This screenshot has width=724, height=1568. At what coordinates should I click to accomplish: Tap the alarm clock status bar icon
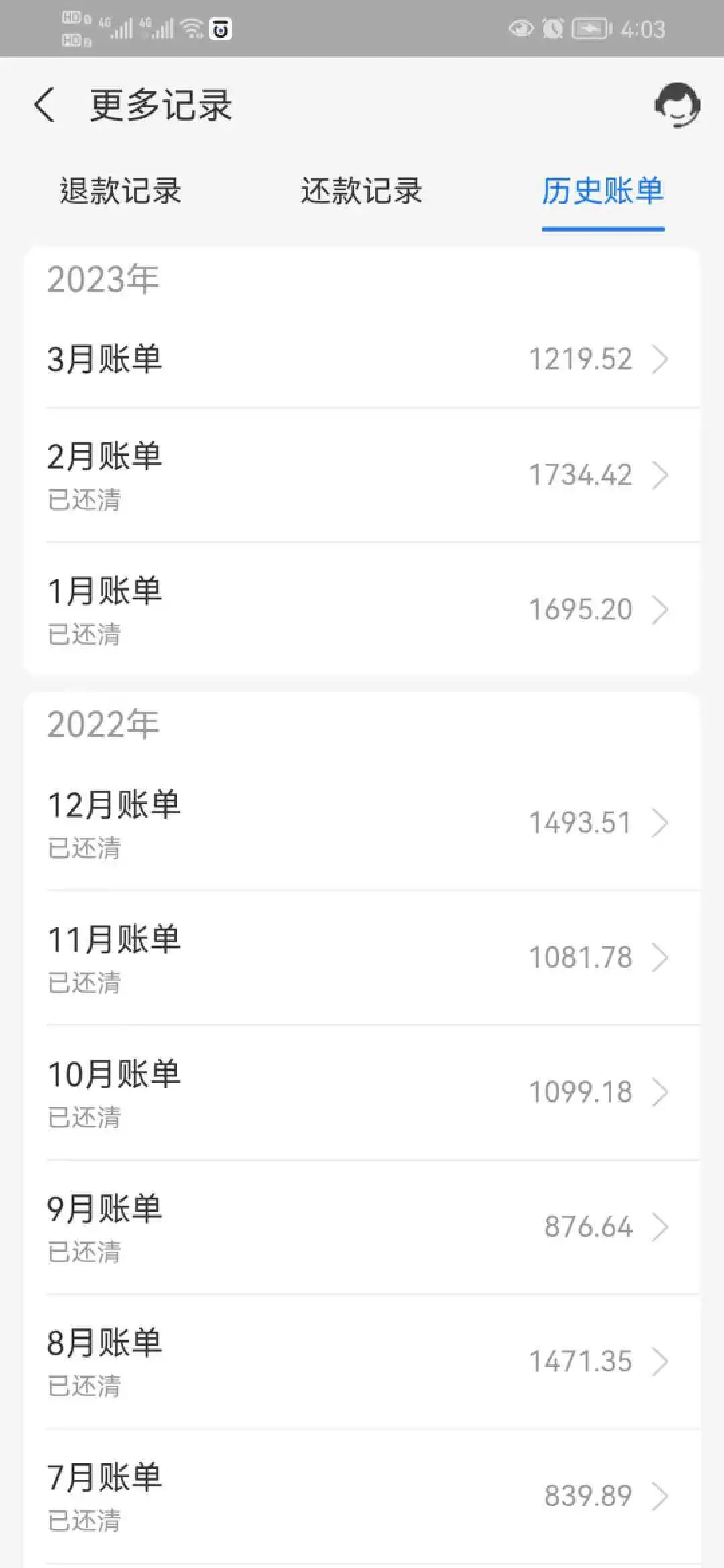point(551,29)
